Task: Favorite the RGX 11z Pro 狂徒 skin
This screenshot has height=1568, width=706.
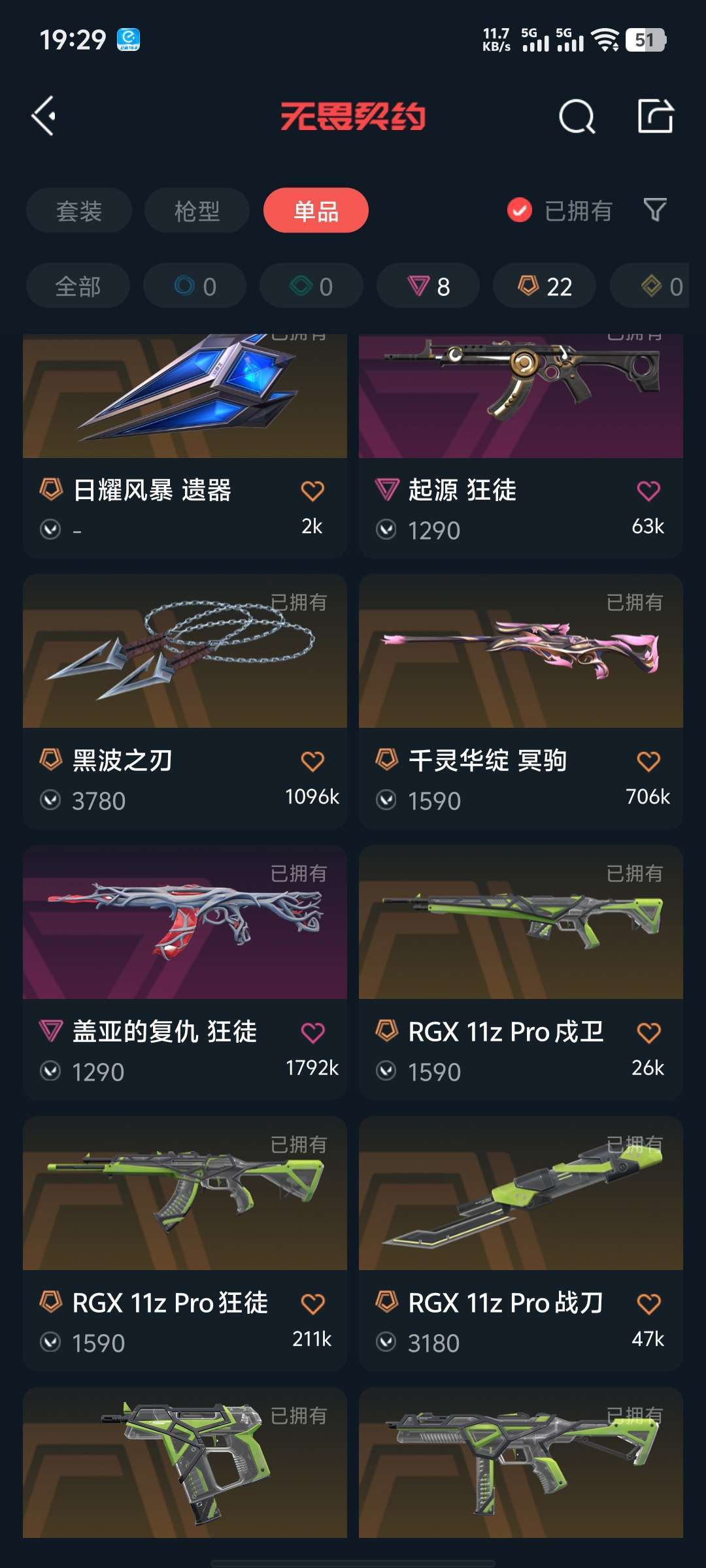Action: (312, 1303)
